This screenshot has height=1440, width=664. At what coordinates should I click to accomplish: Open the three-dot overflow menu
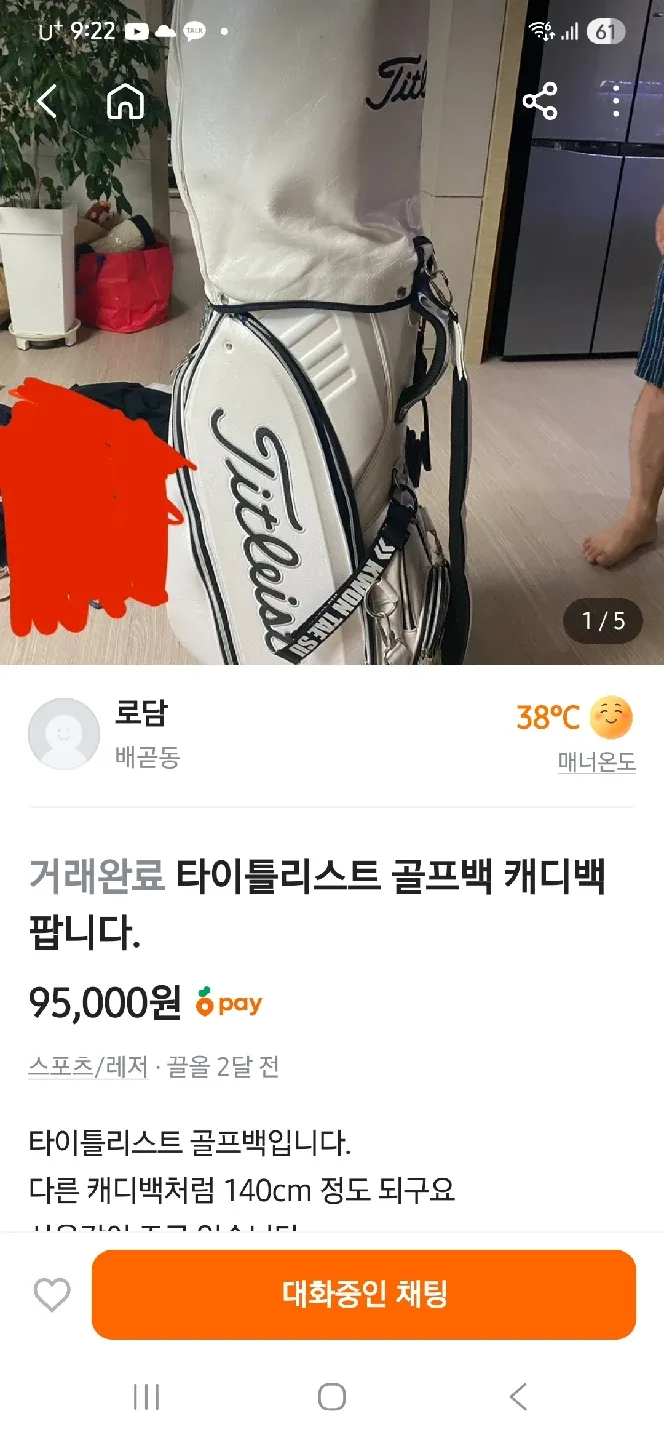(x=616, y=101)
